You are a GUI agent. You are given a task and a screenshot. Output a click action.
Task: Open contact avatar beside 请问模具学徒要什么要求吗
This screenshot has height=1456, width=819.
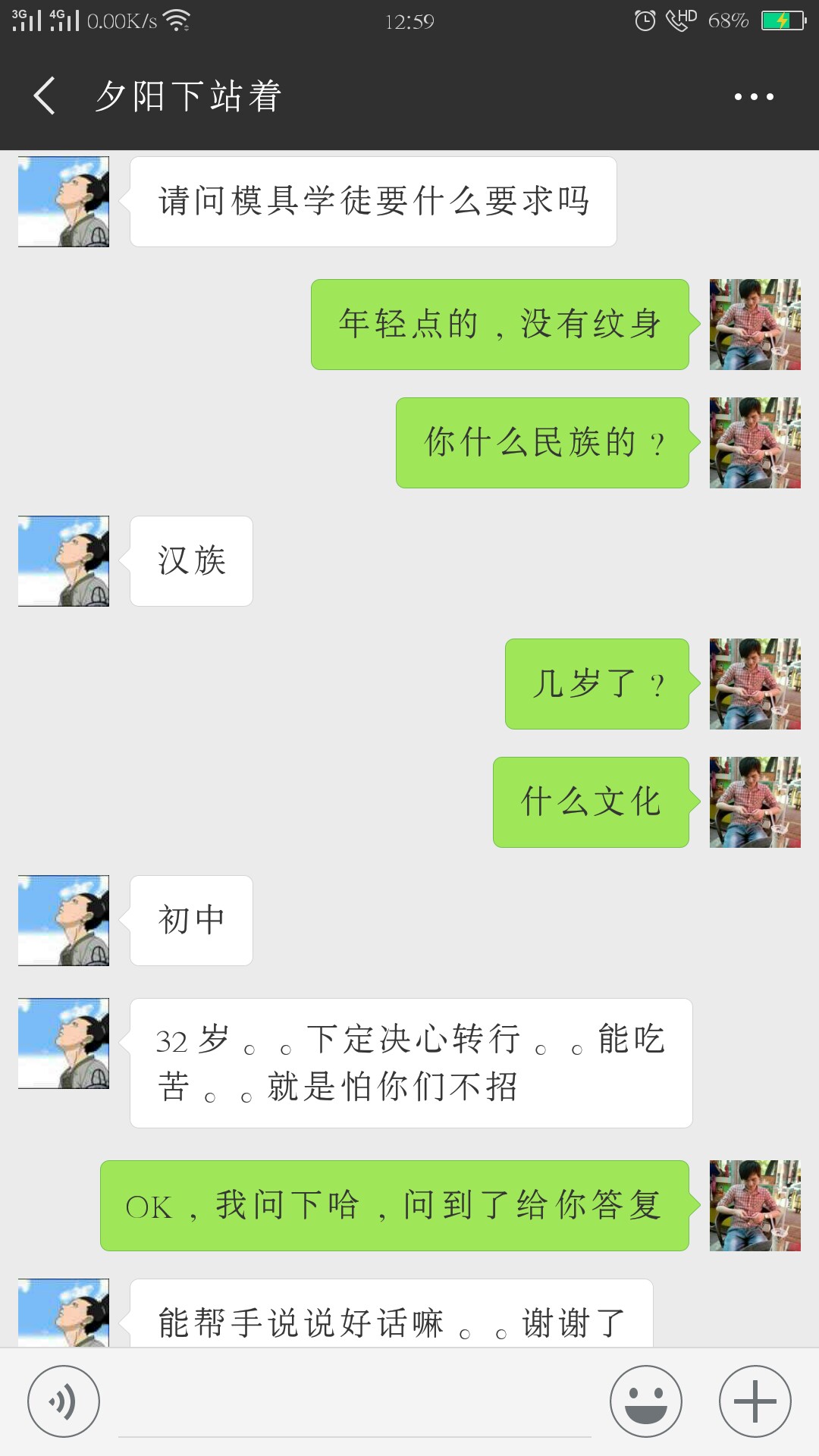click(x=64, y=202)
